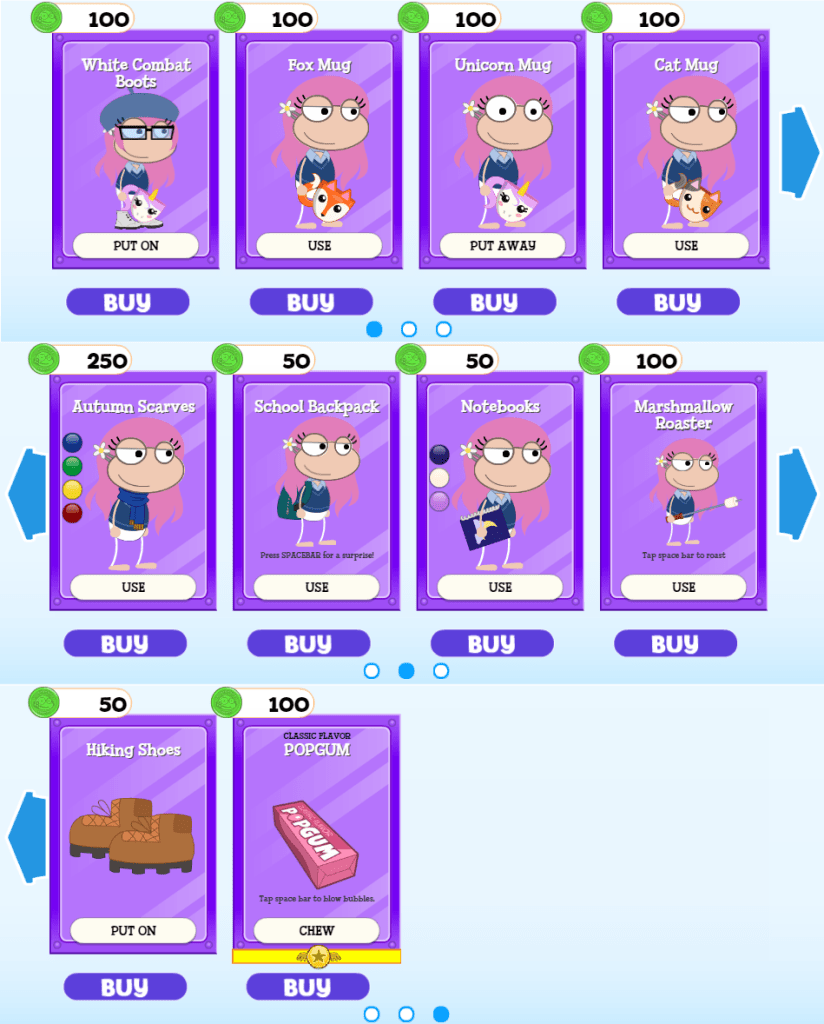Use the School Backpack

click(x=316, y=587)
